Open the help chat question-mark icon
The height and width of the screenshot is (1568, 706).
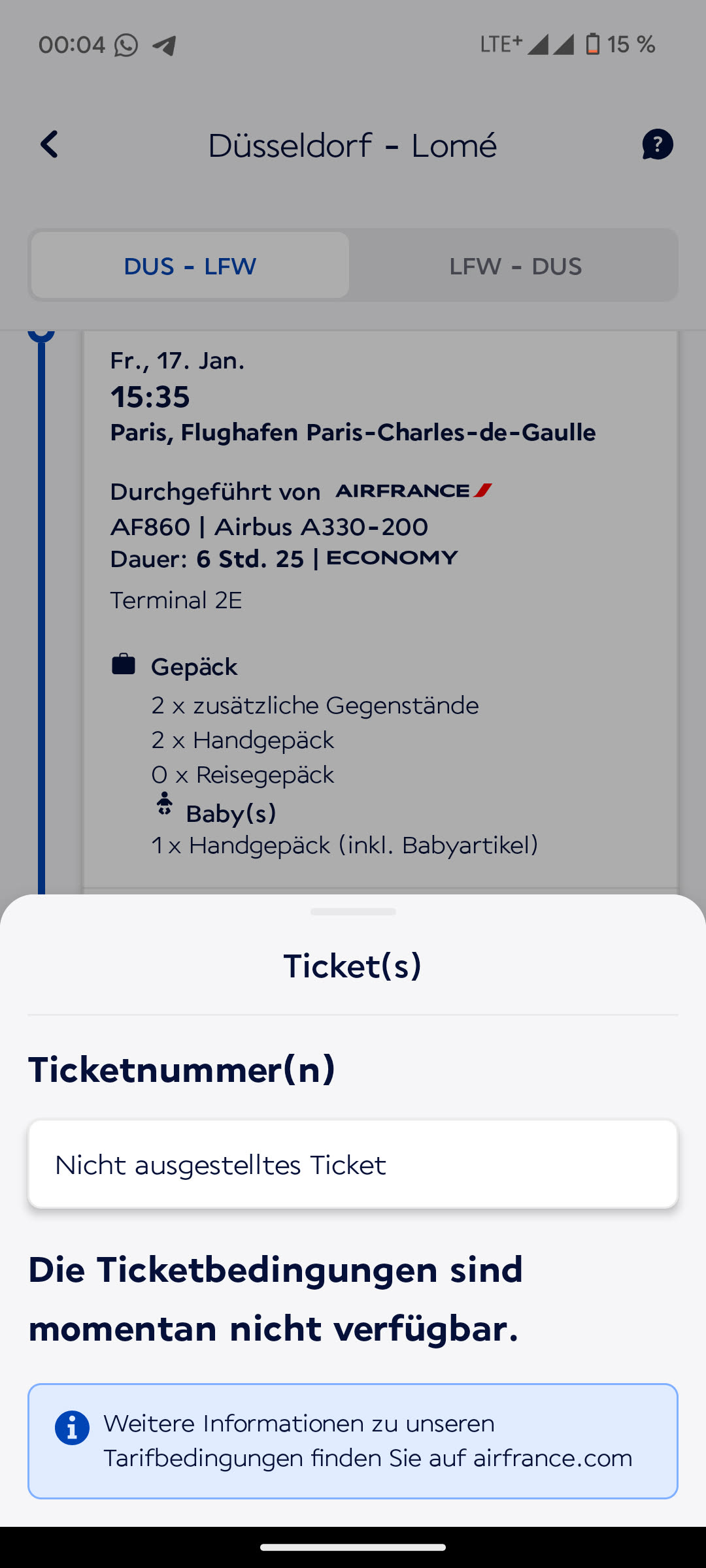coord(657,144)
